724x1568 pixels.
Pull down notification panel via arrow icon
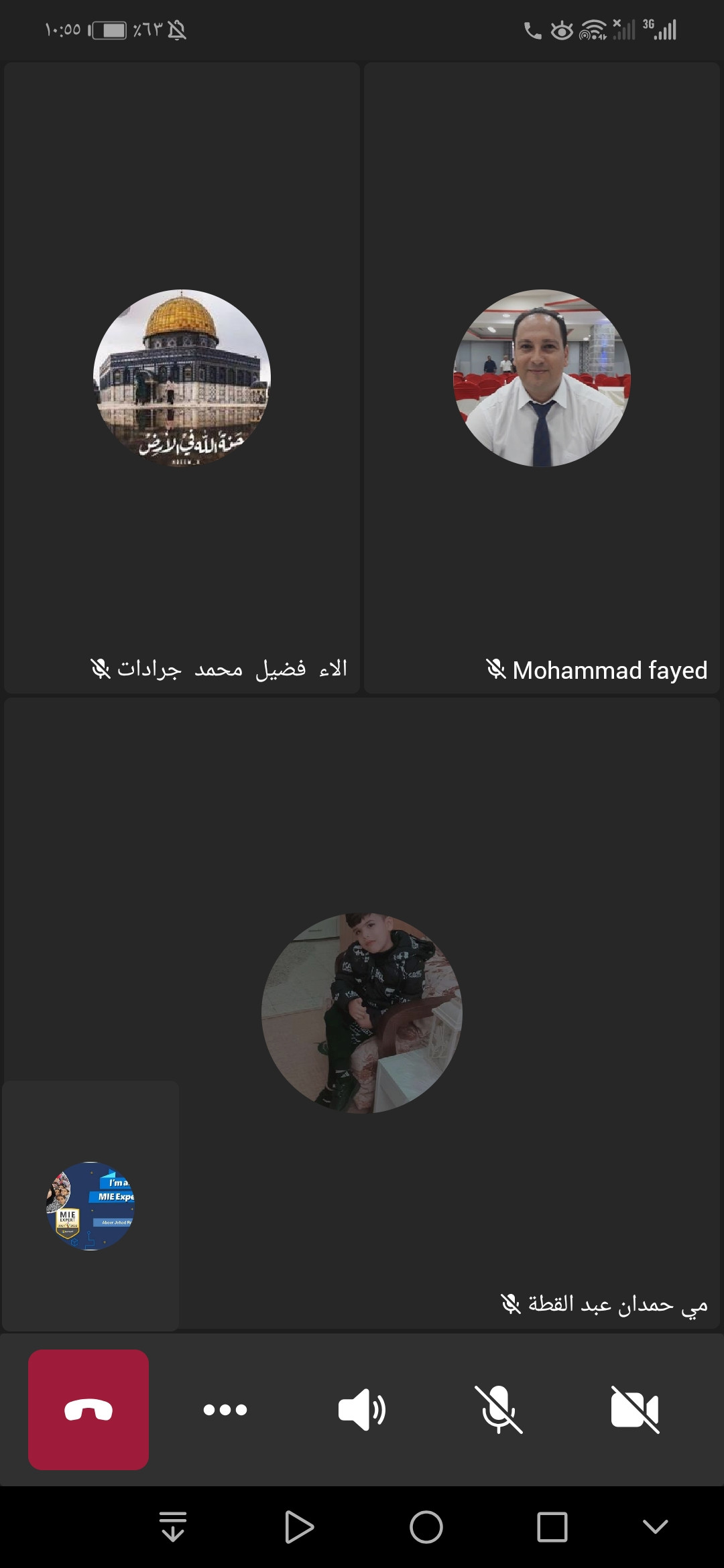(173, 1527)
